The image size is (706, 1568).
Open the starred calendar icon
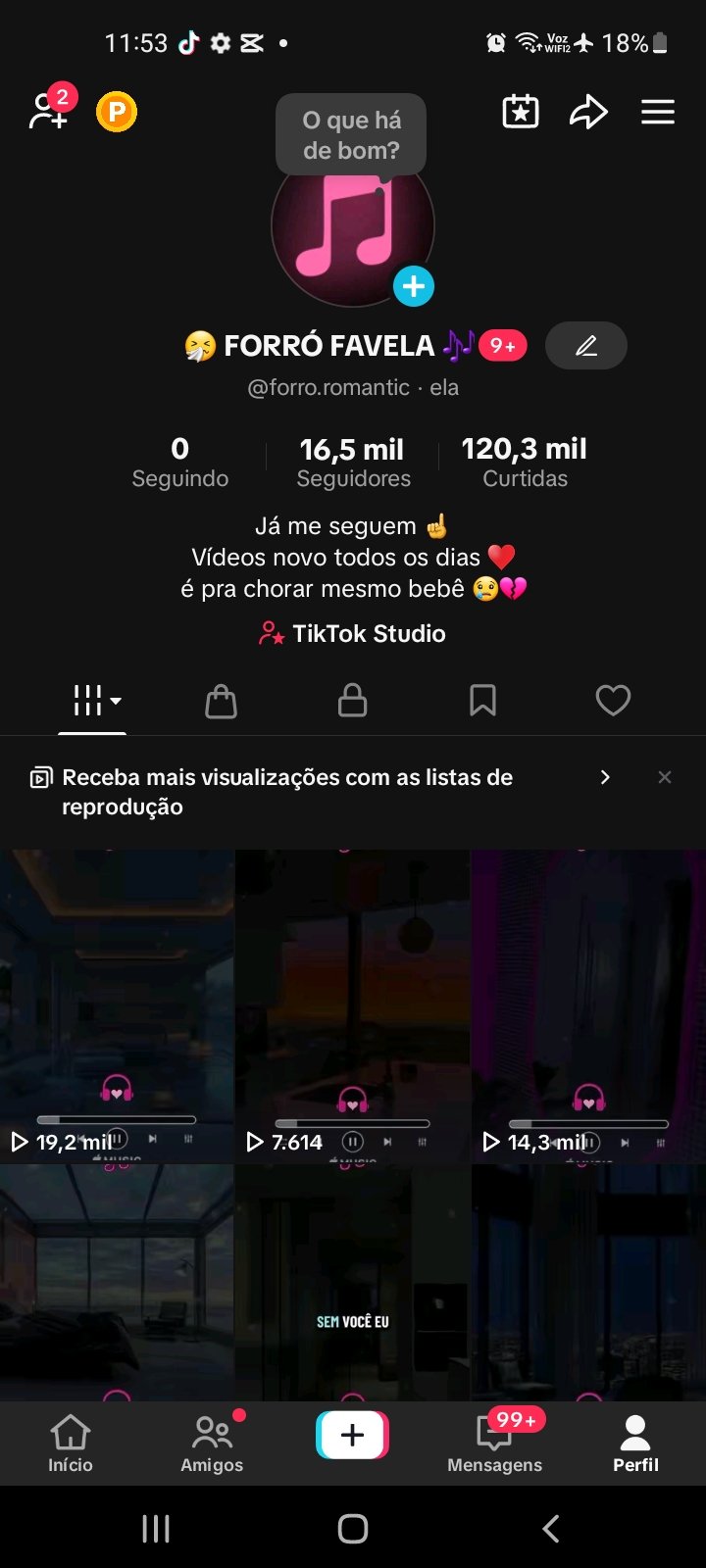click(x=521, y=112)
